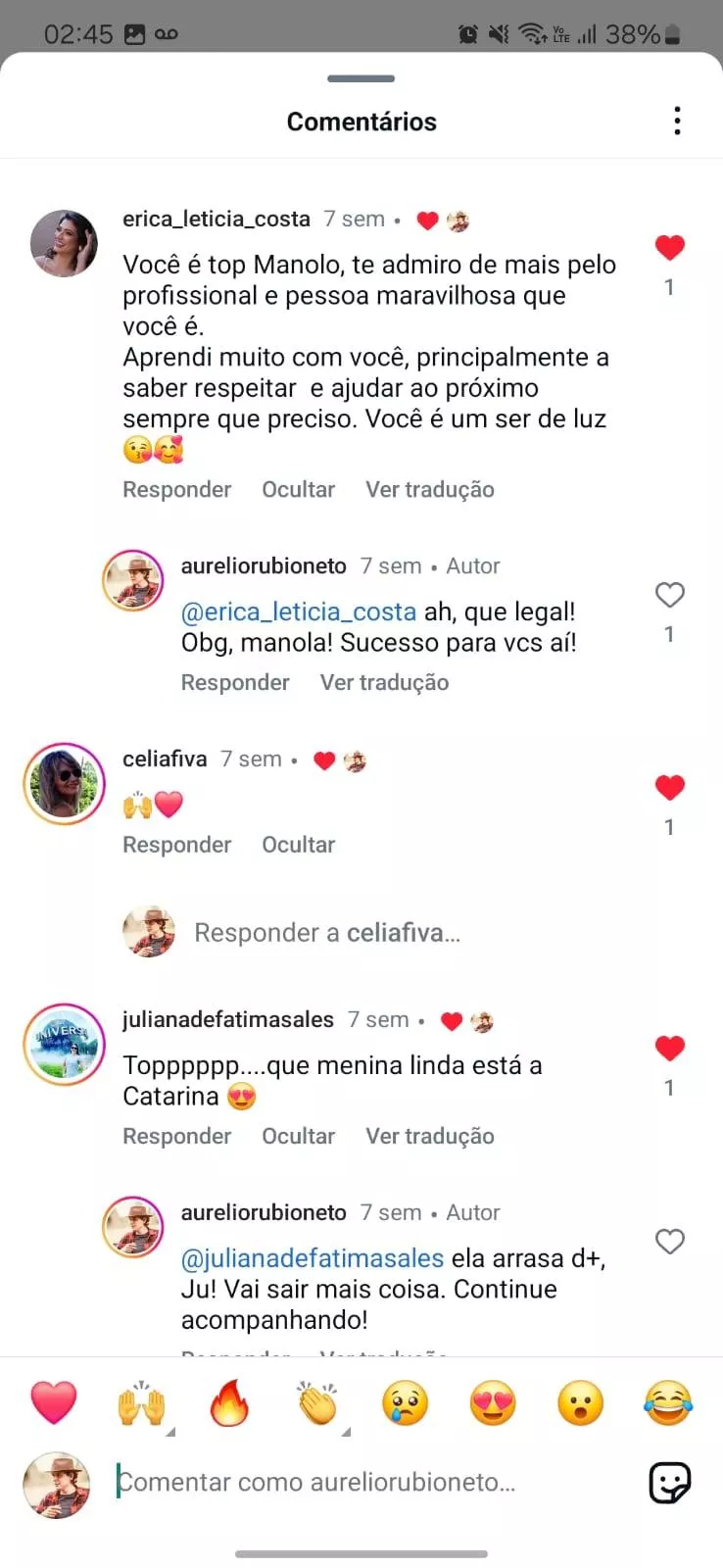Reply to julianadefatimasales' comment
Screen dimensions: 723x1568
pos(176,1136)
